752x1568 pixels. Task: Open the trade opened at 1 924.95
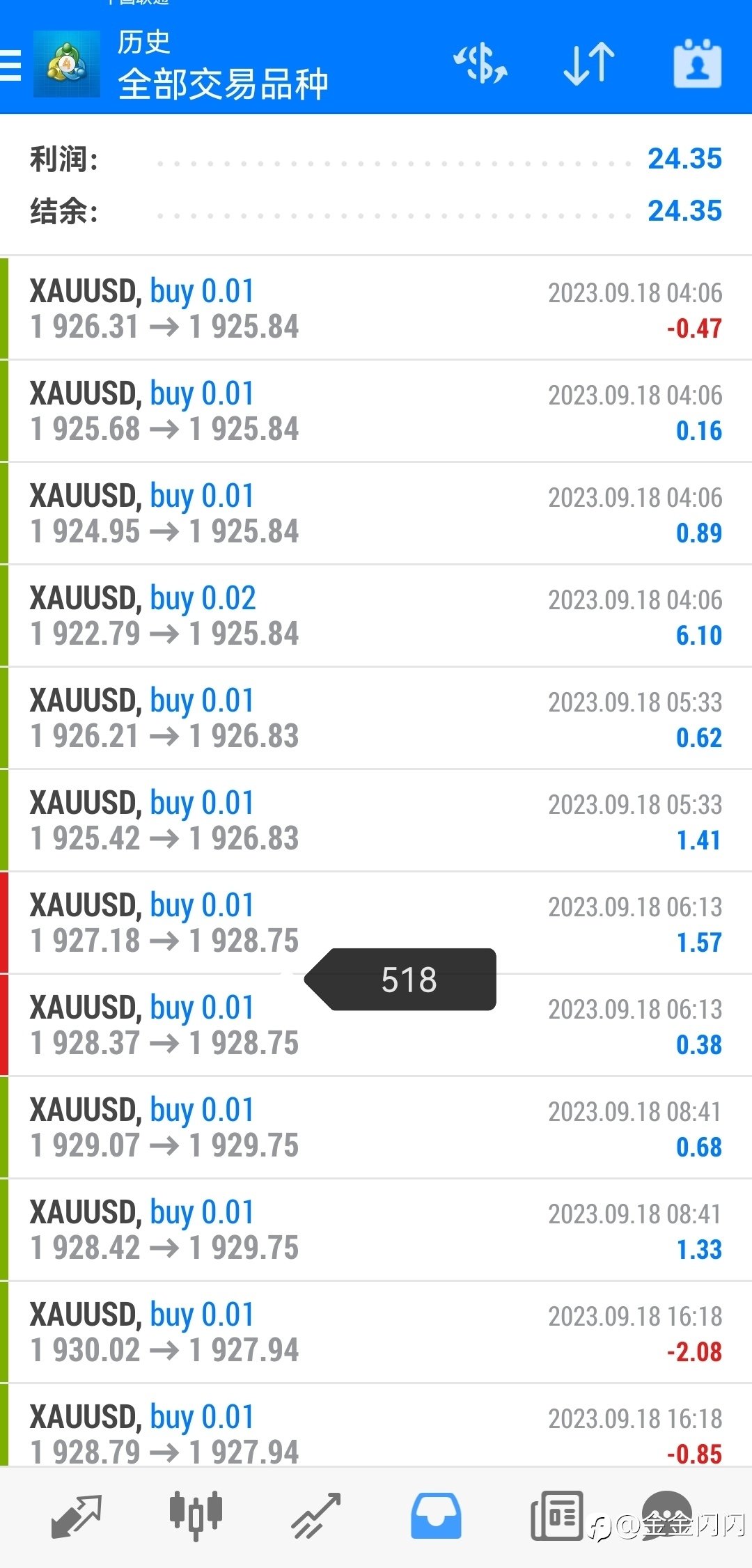[376, 513]
